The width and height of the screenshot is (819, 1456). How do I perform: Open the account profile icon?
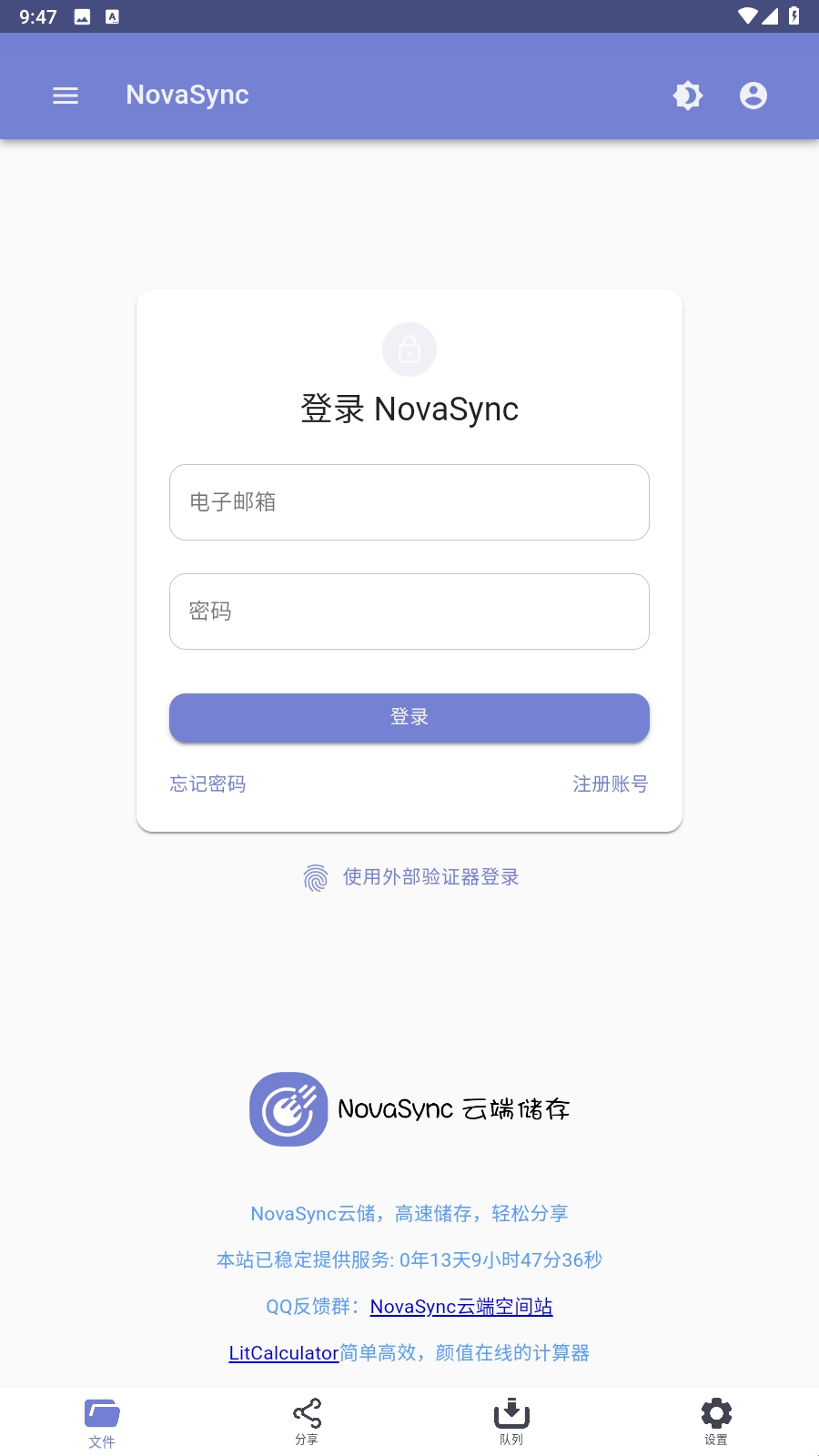point(753,96)
